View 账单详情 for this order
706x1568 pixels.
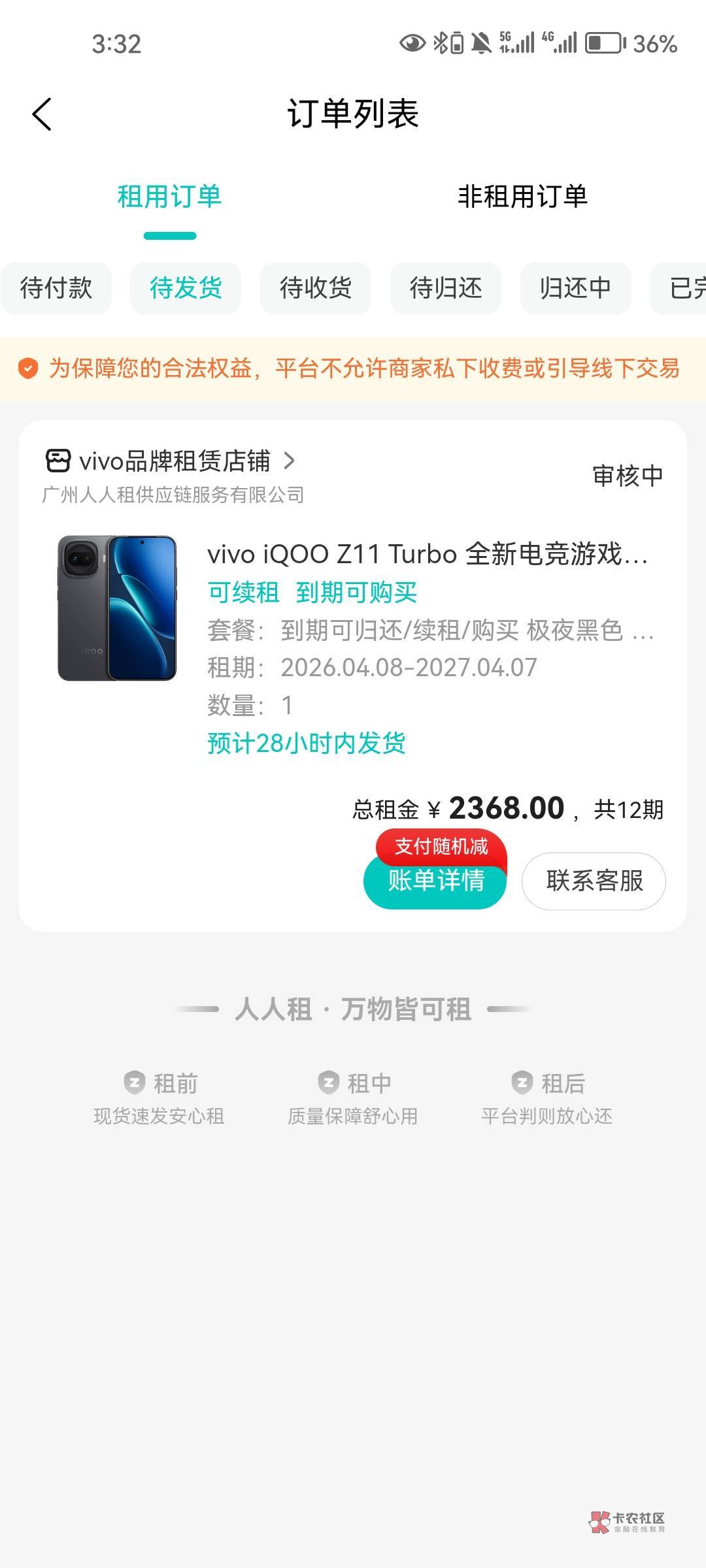pyautogui.click(x=435, y=881)
